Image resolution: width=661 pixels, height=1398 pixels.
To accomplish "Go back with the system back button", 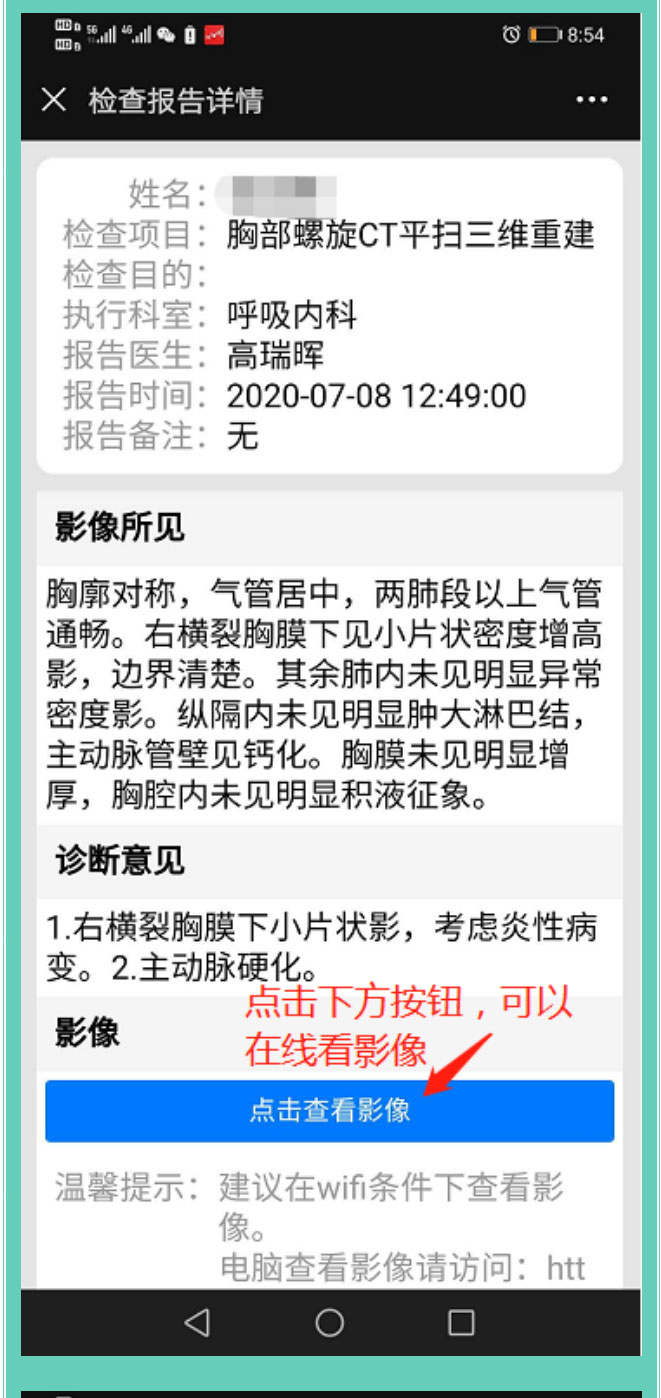I will pyautogui.click(x=197, y=1322).
